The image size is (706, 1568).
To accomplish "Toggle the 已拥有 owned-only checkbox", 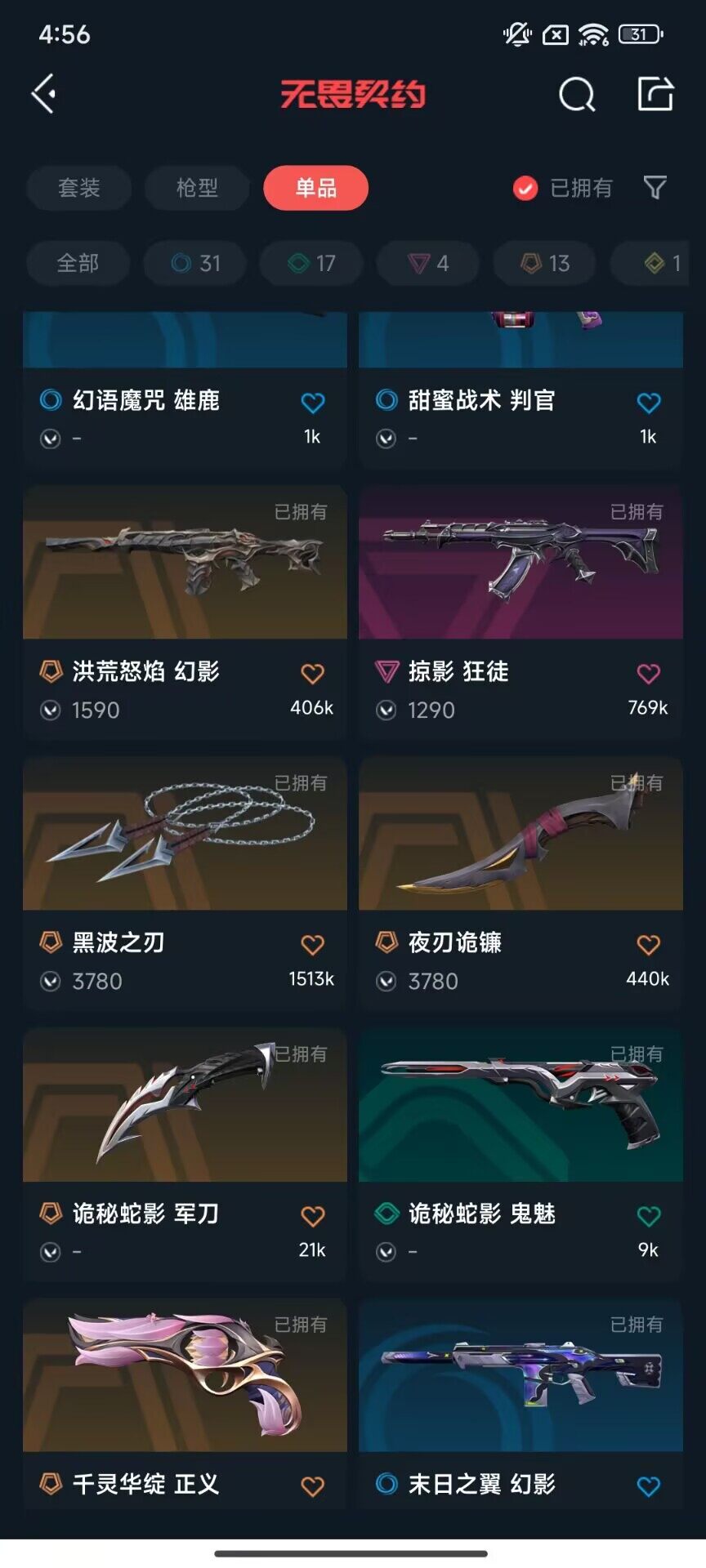I will 525,189.
